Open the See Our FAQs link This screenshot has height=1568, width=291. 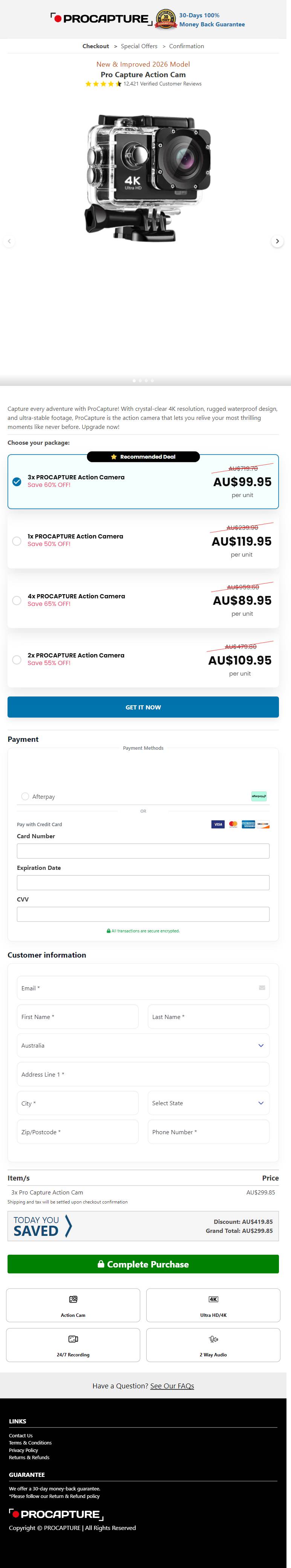pyautogui.click(x=172, y=1385)
